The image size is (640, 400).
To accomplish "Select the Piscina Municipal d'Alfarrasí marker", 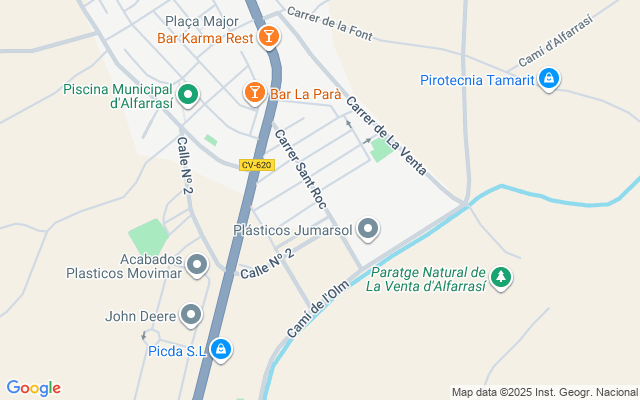I will point(187,96).
